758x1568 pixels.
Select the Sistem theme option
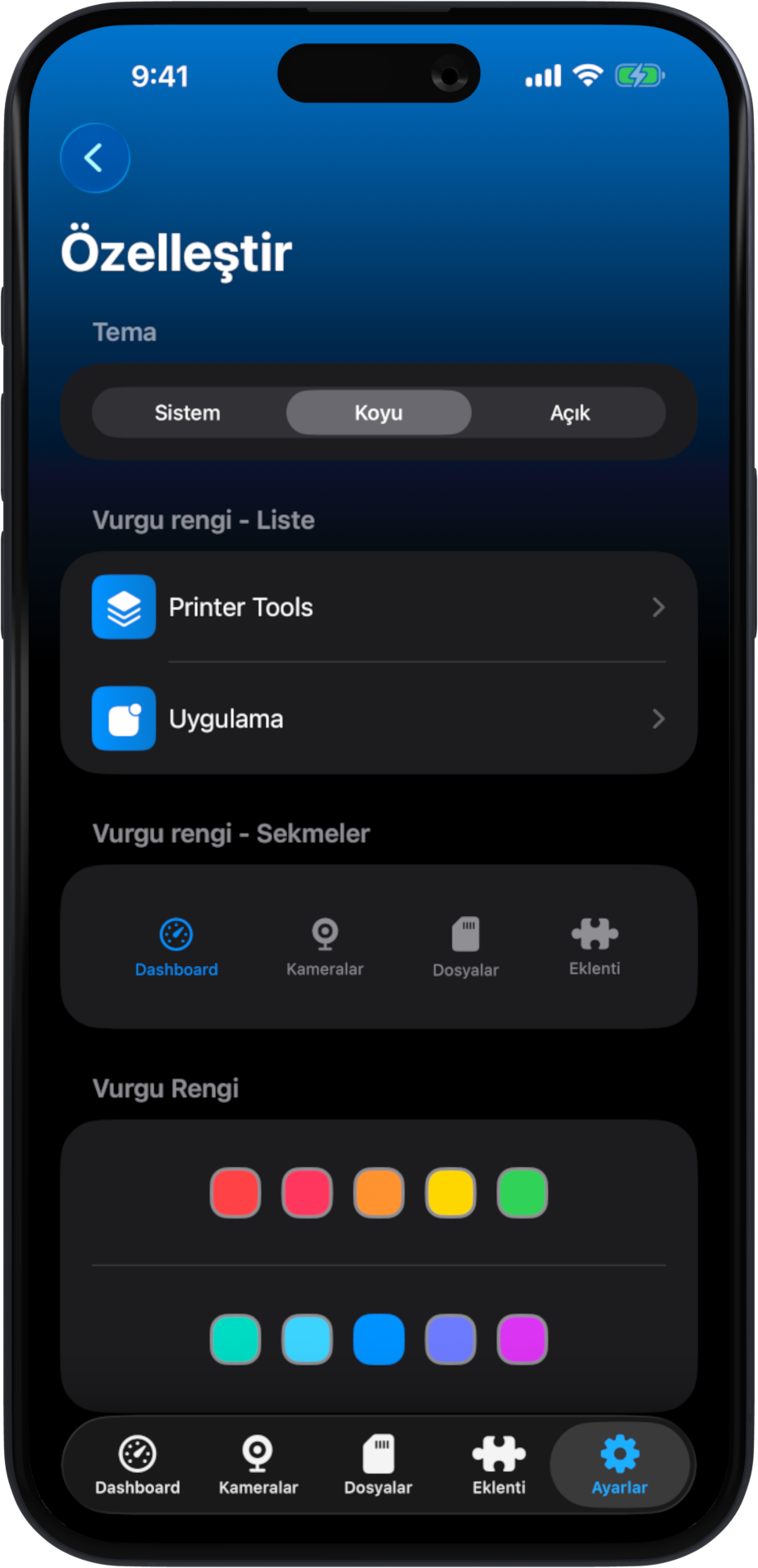click(188, 413)
